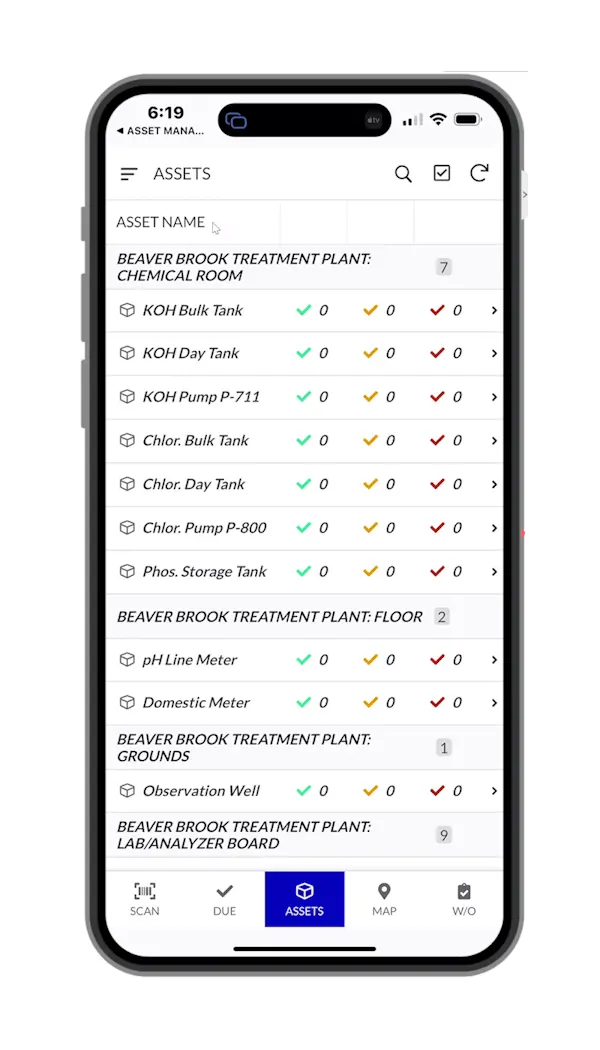The height and width of the screenshot is (1050, 600).
Task: Open the pH Line Meter asset
Action: coord(304,660)
